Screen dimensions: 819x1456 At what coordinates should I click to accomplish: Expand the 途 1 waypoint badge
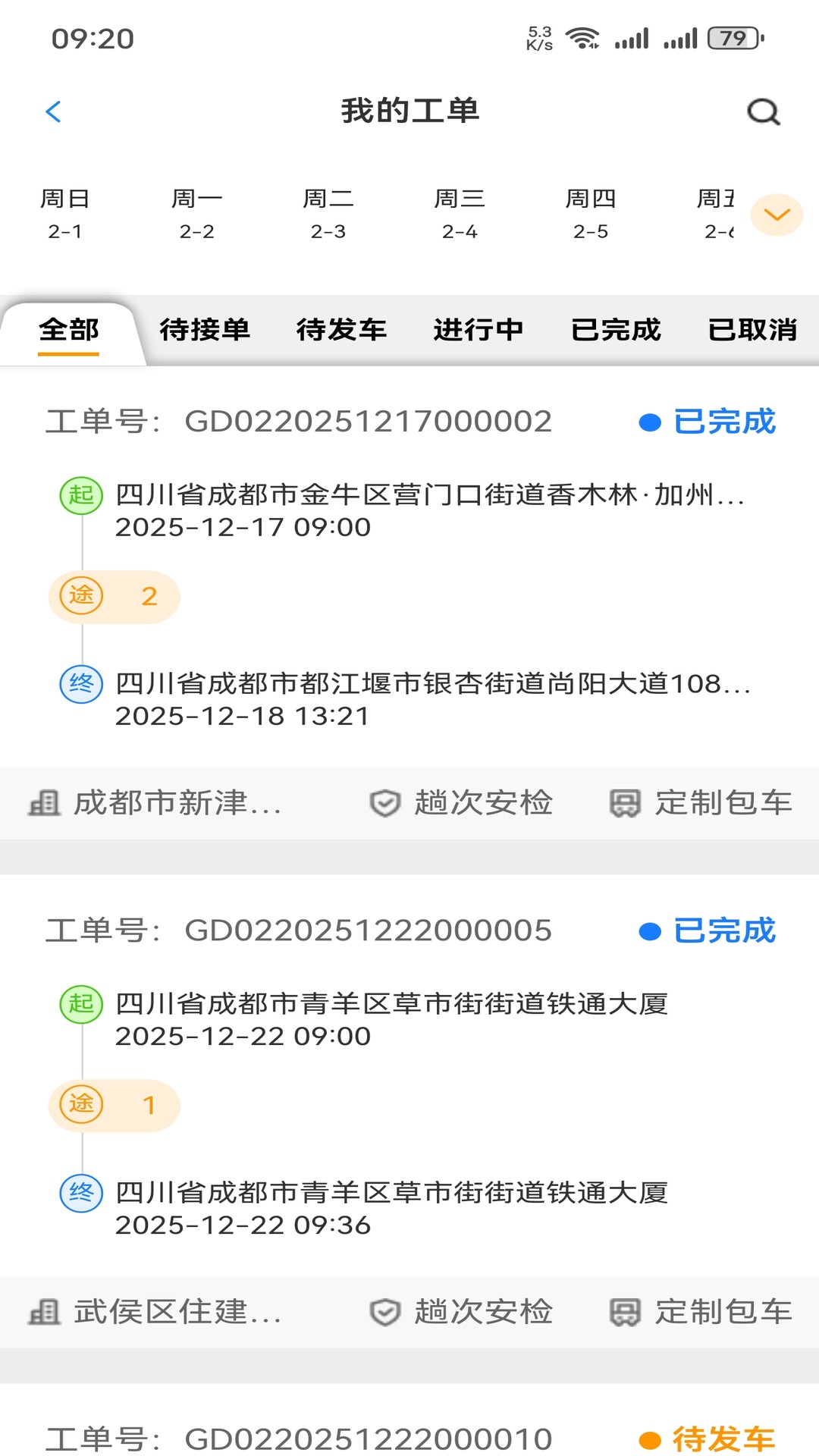(x=114, y=1106)
